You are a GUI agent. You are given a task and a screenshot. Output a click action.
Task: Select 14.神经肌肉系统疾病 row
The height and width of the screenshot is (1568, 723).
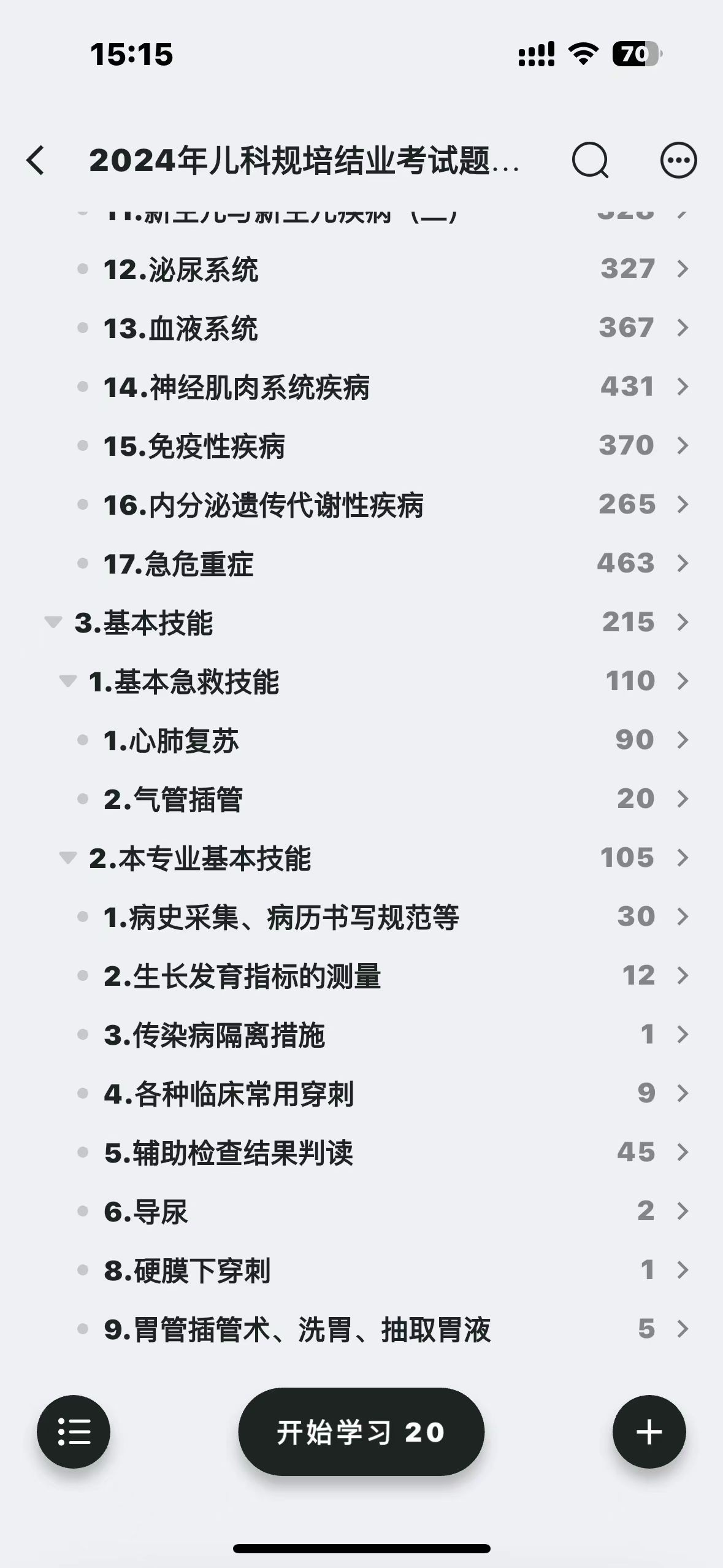coord(236,388)
